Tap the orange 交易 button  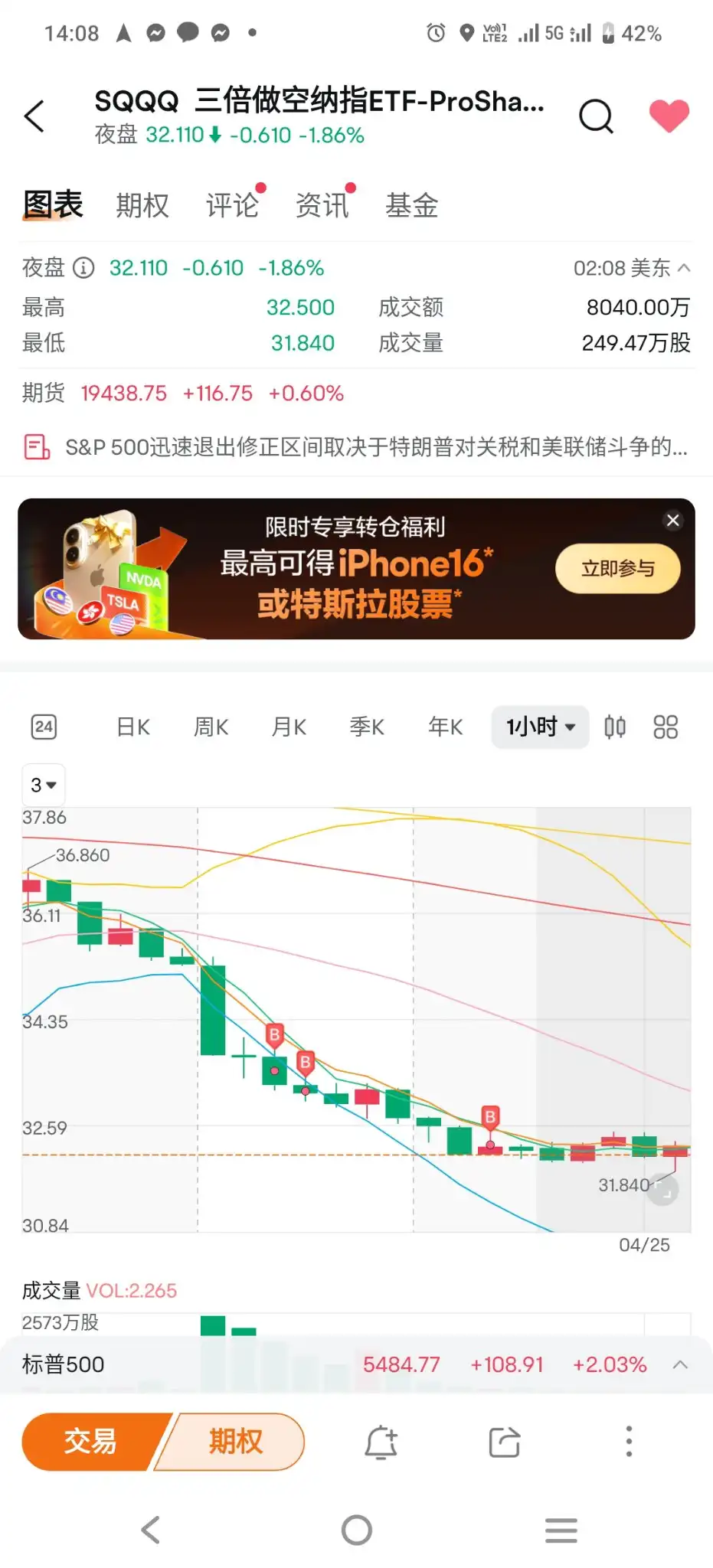point(90,1442)
